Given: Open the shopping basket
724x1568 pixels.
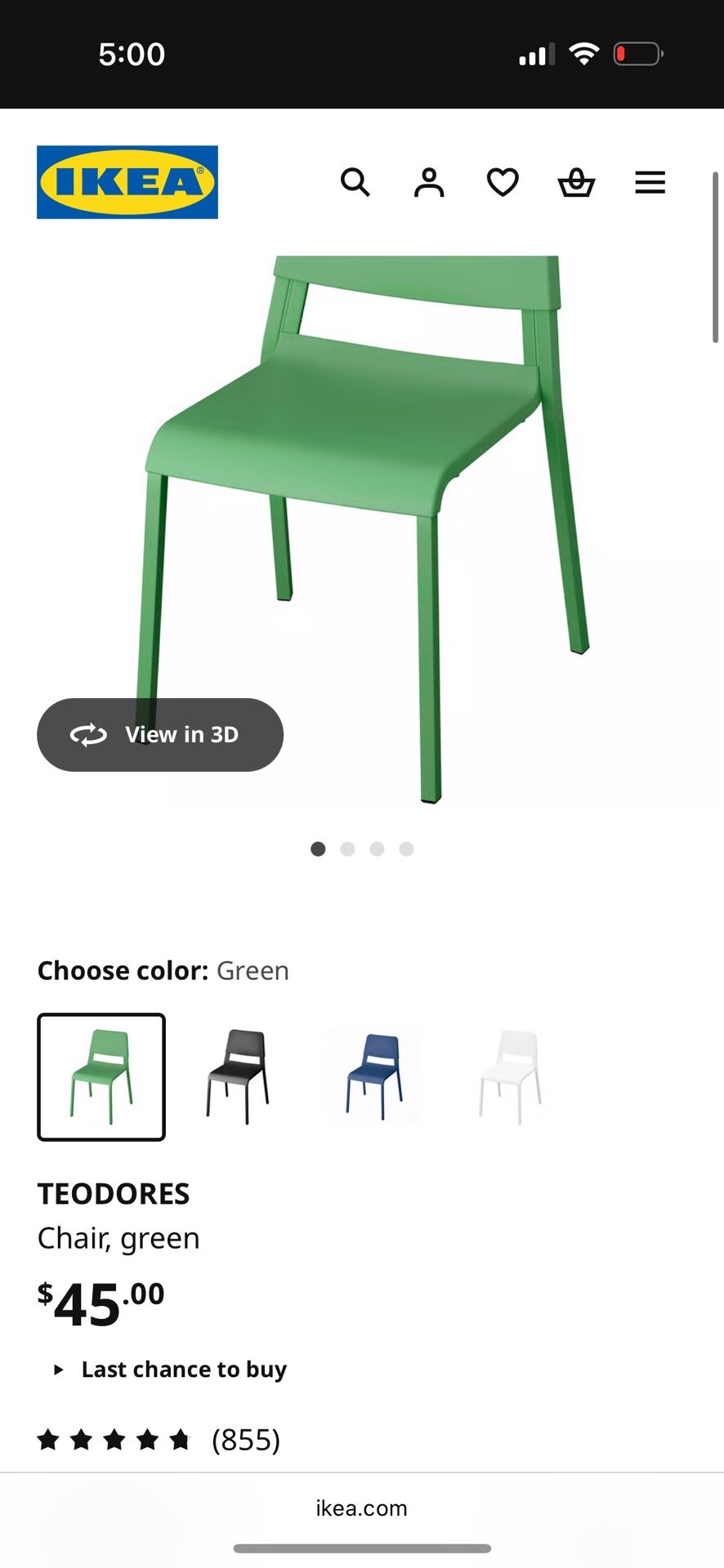Looking at the screenshot, I should point(576,182).
